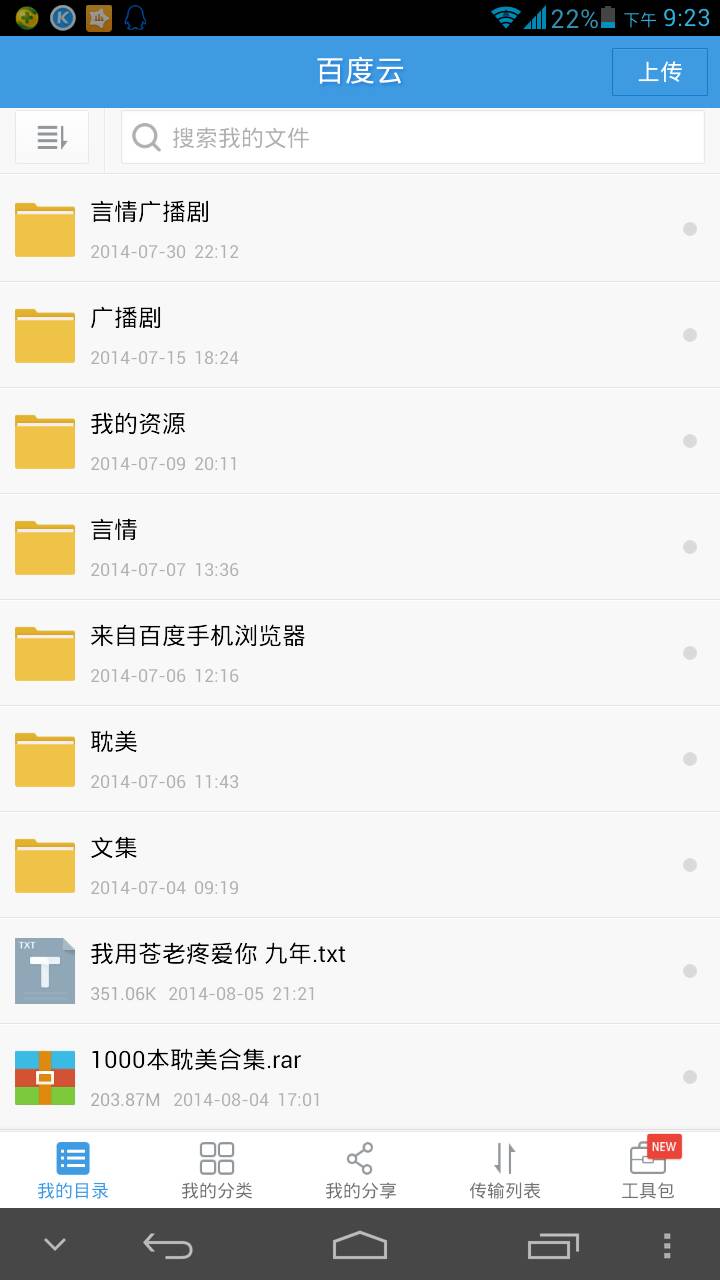Switch to the 我的分类 tab
The height and width of the screenshot is (1280, 720).
click(216, 1170)
